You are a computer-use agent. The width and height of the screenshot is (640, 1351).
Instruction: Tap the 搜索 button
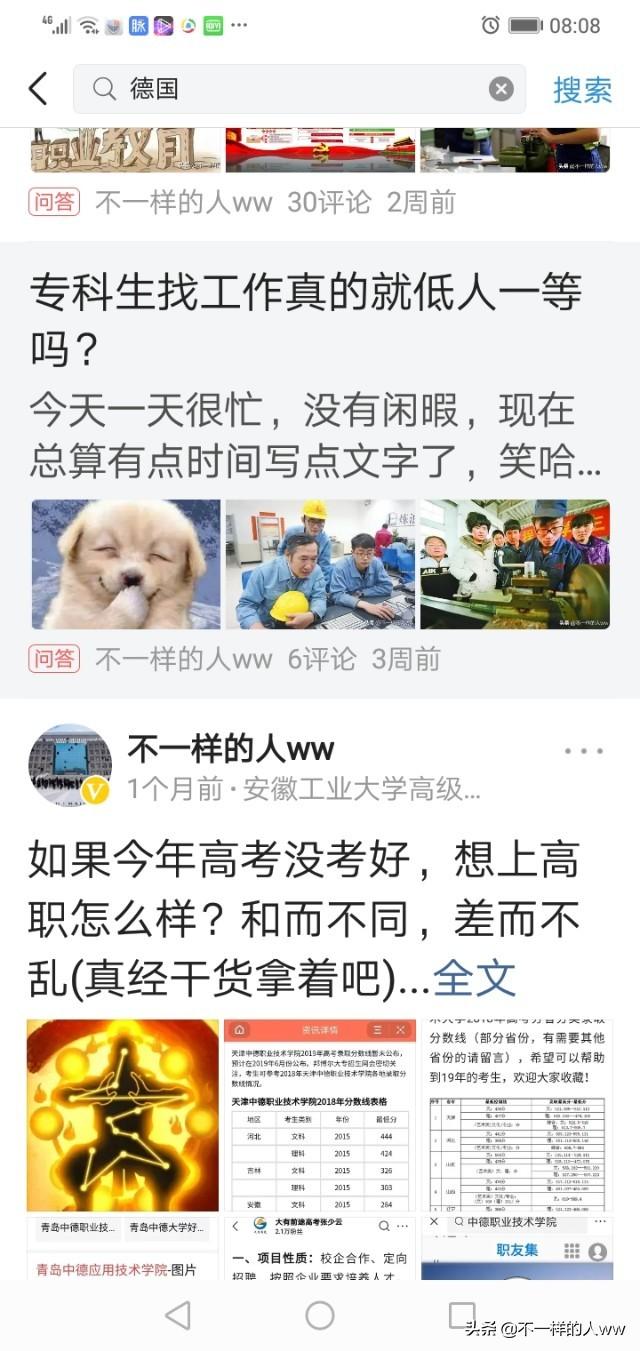582,90
